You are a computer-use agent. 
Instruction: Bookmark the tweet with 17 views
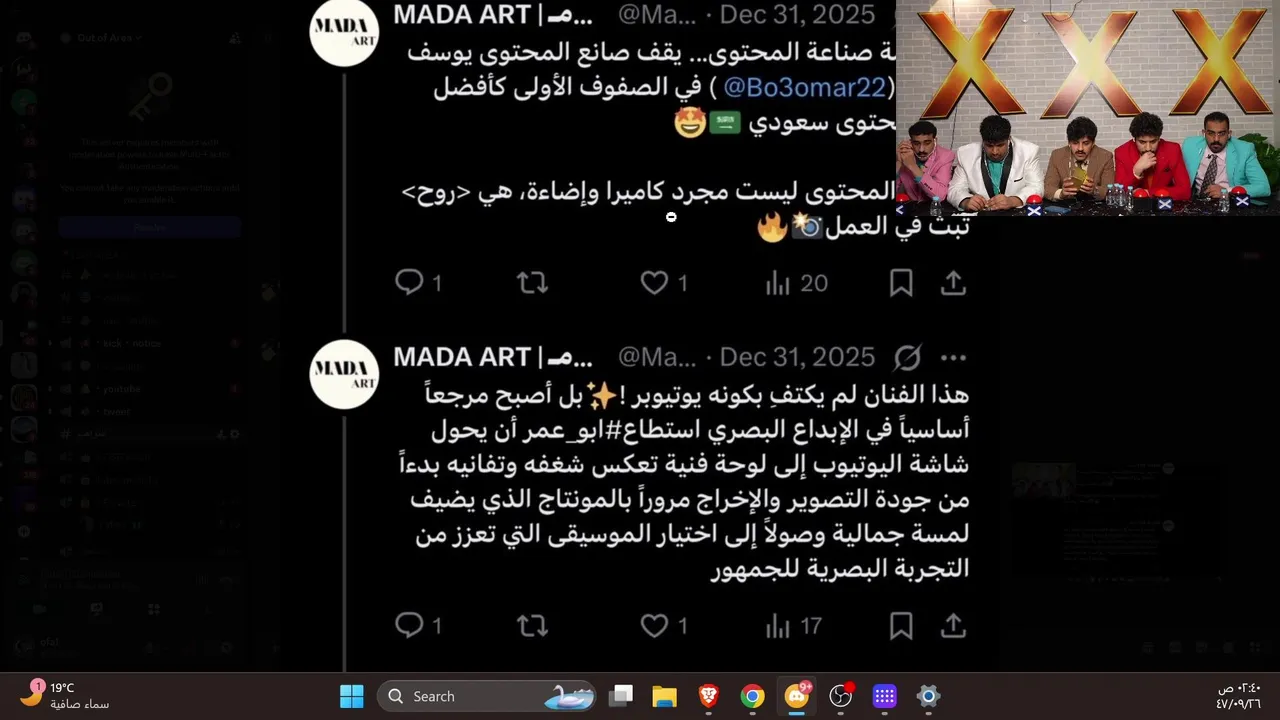point(901,626)
